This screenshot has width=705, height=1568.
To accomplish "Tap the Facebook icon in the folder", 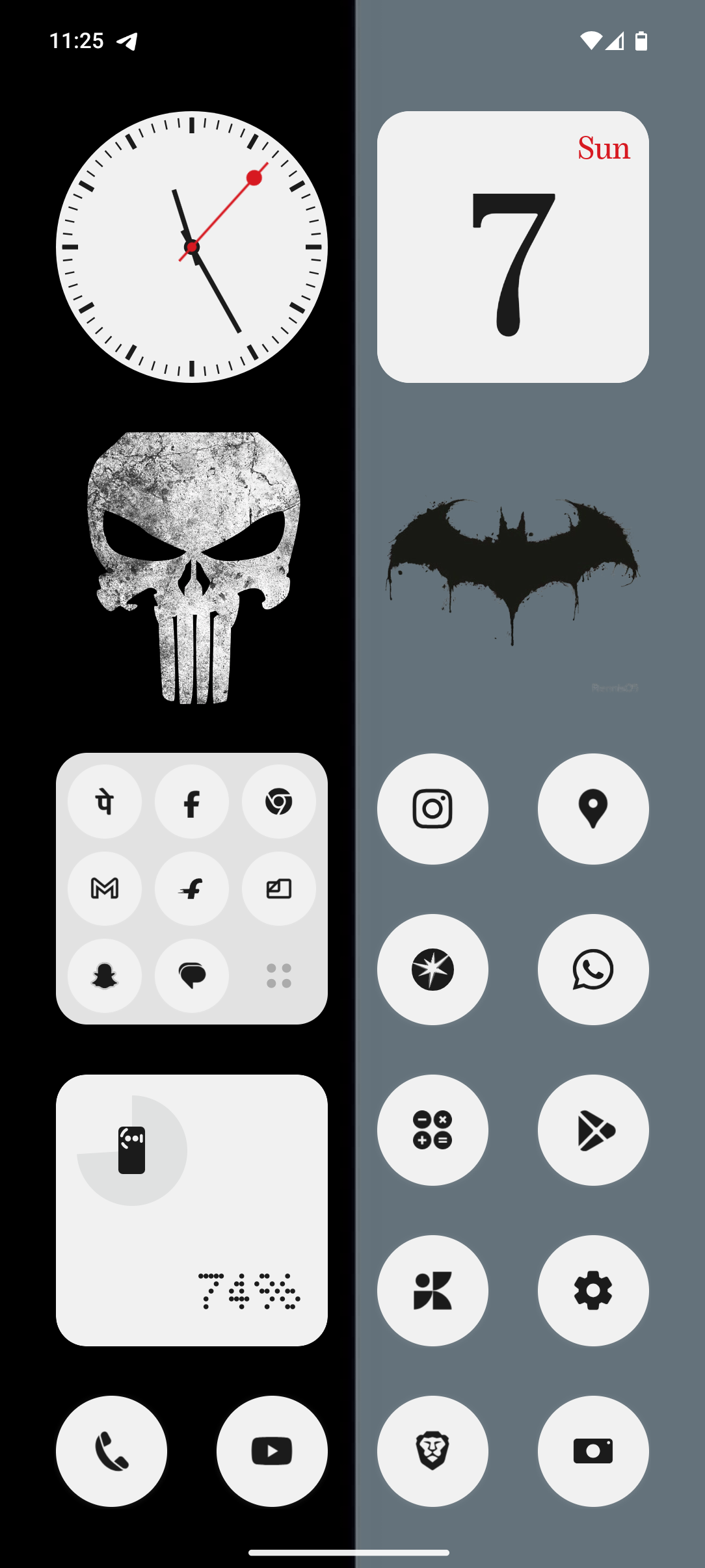I will point(192,802).
